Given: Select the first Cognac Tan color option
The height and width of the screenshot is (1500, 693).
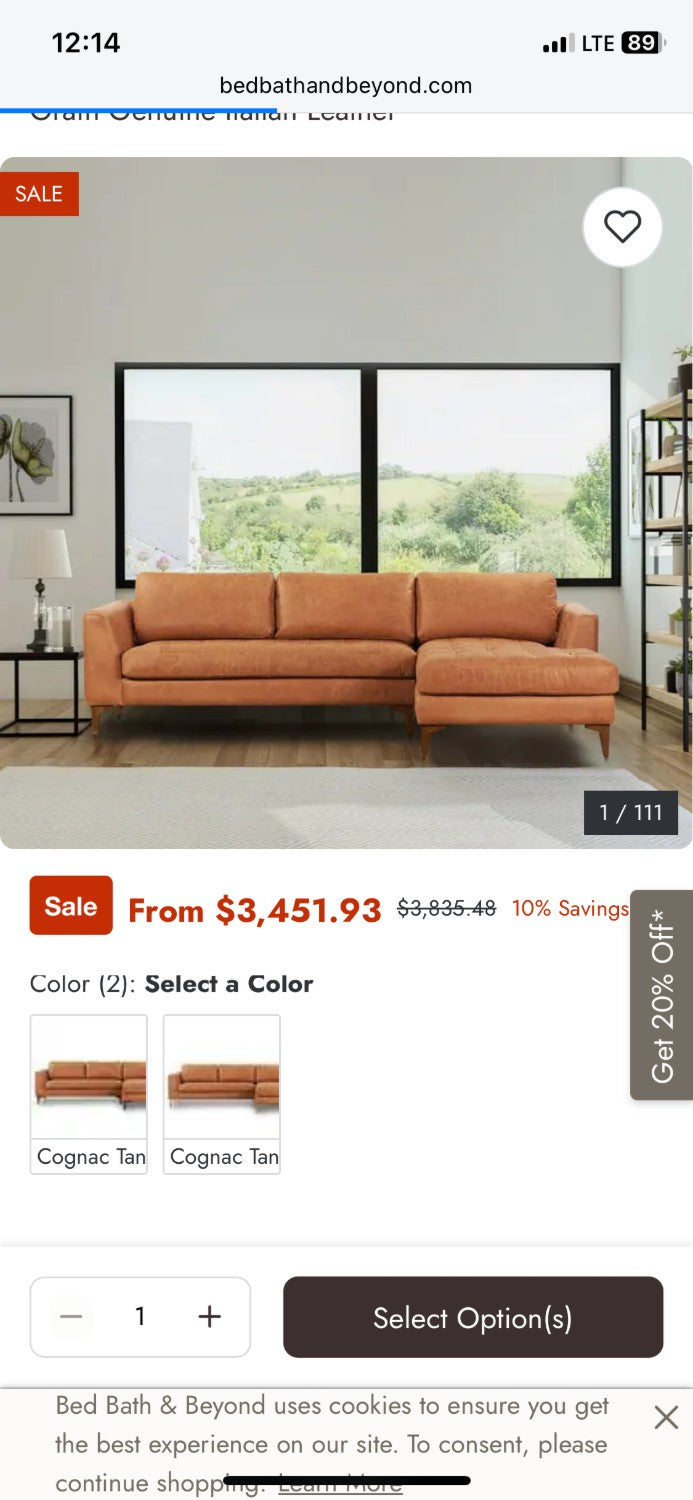Looking at the screenshot, I should 89,1093.
